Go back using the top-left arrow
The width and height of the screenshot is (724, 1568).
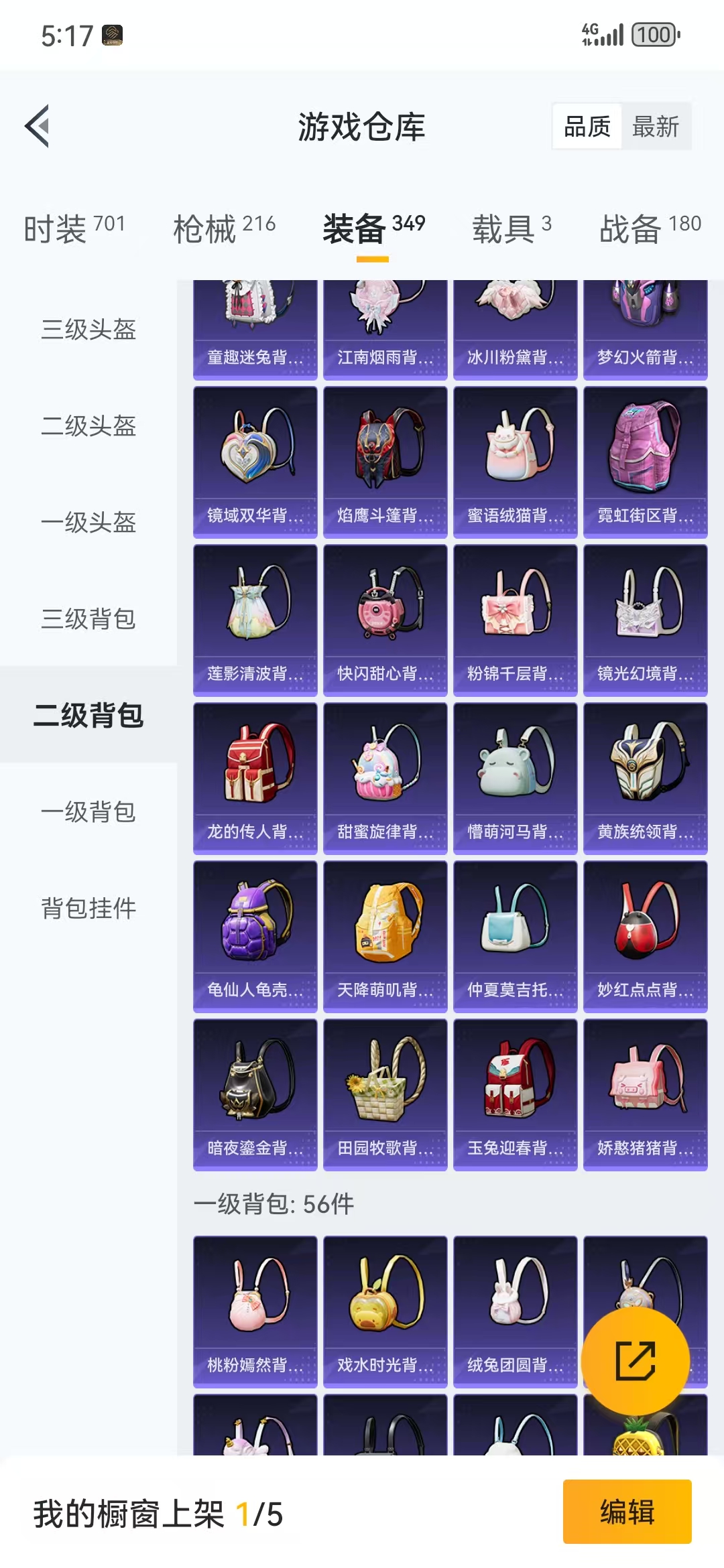click(38, 126)
